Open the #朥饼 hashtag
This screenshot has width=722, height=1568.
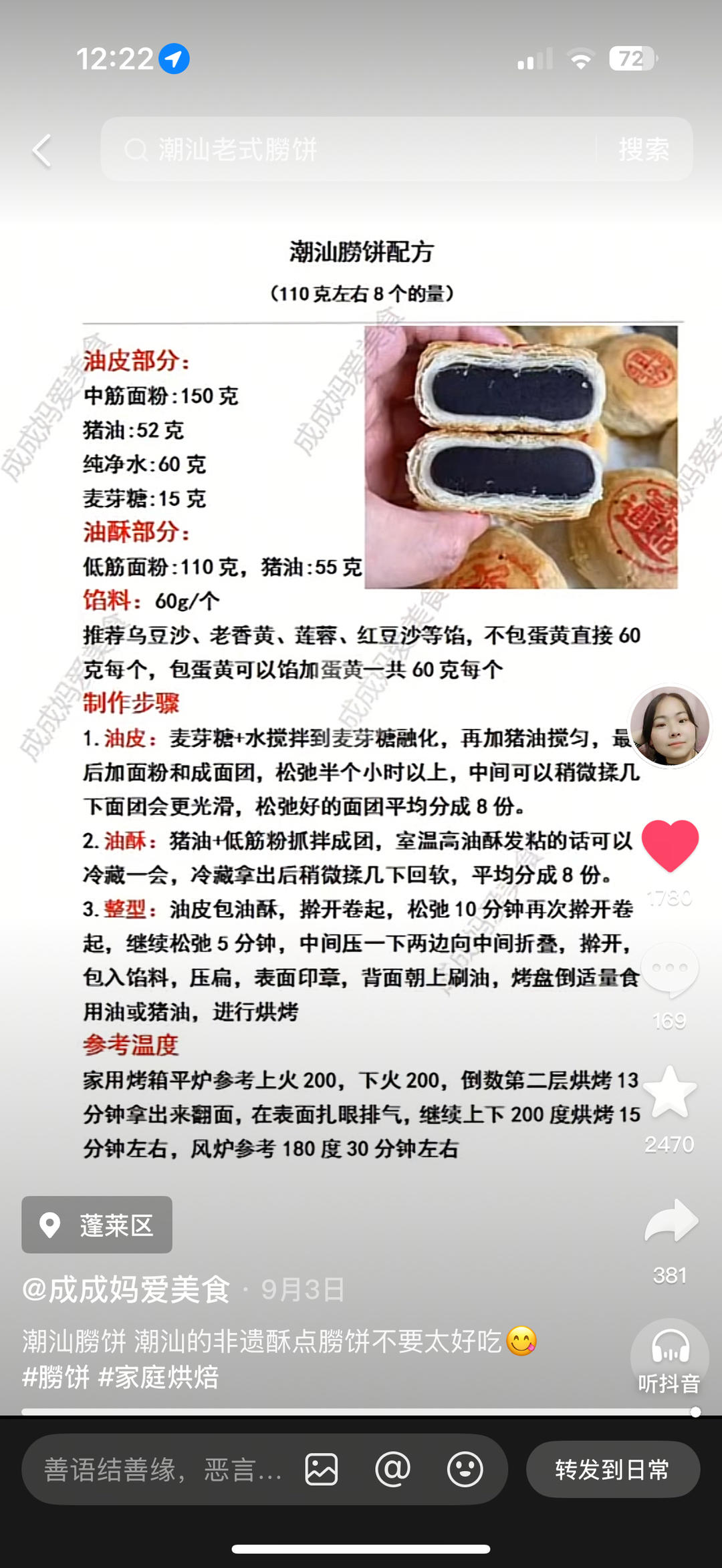[56, 1377]
